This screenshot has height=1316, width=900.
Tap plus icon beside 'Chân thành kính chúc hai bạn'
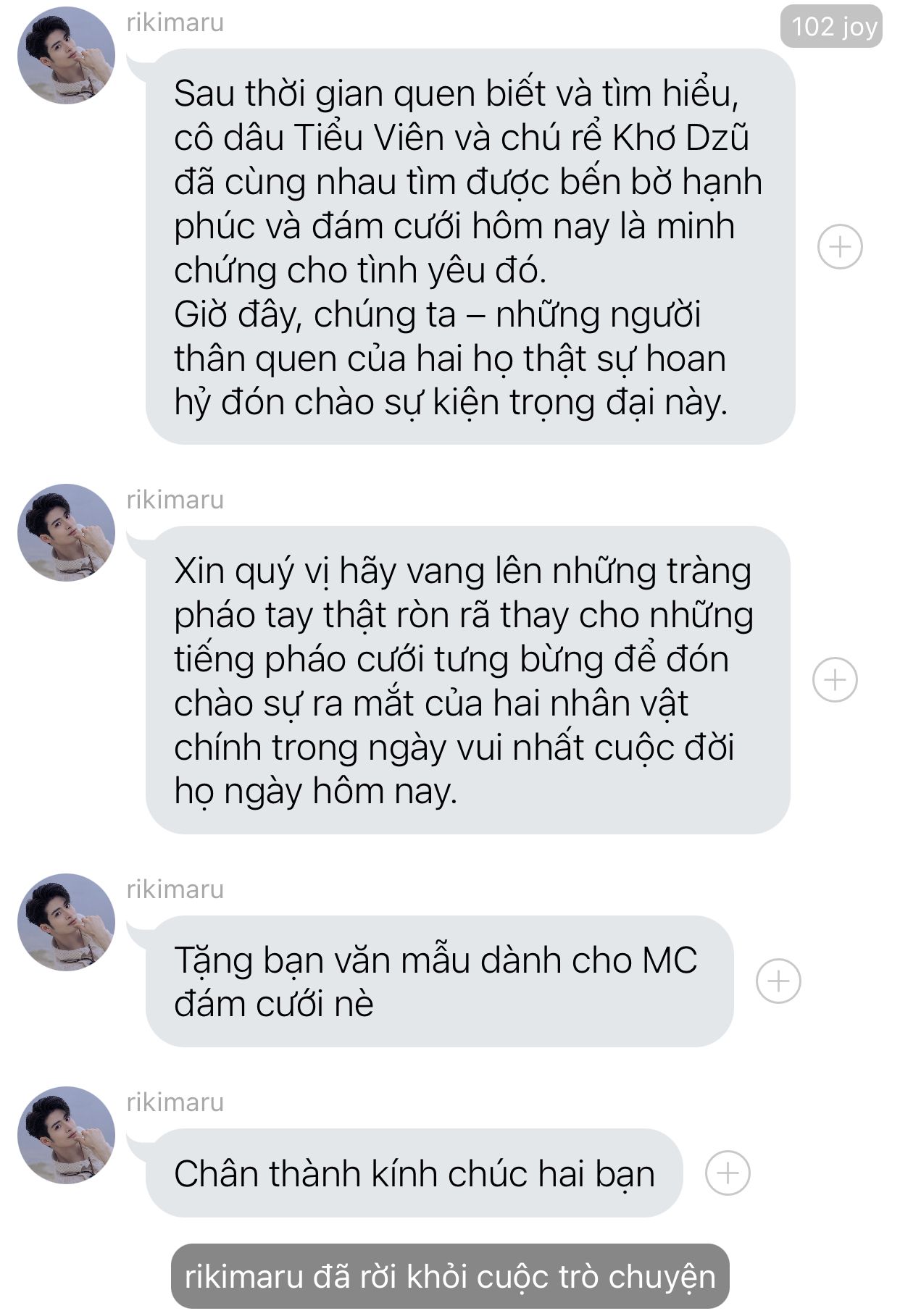[x=727, y=1173]
